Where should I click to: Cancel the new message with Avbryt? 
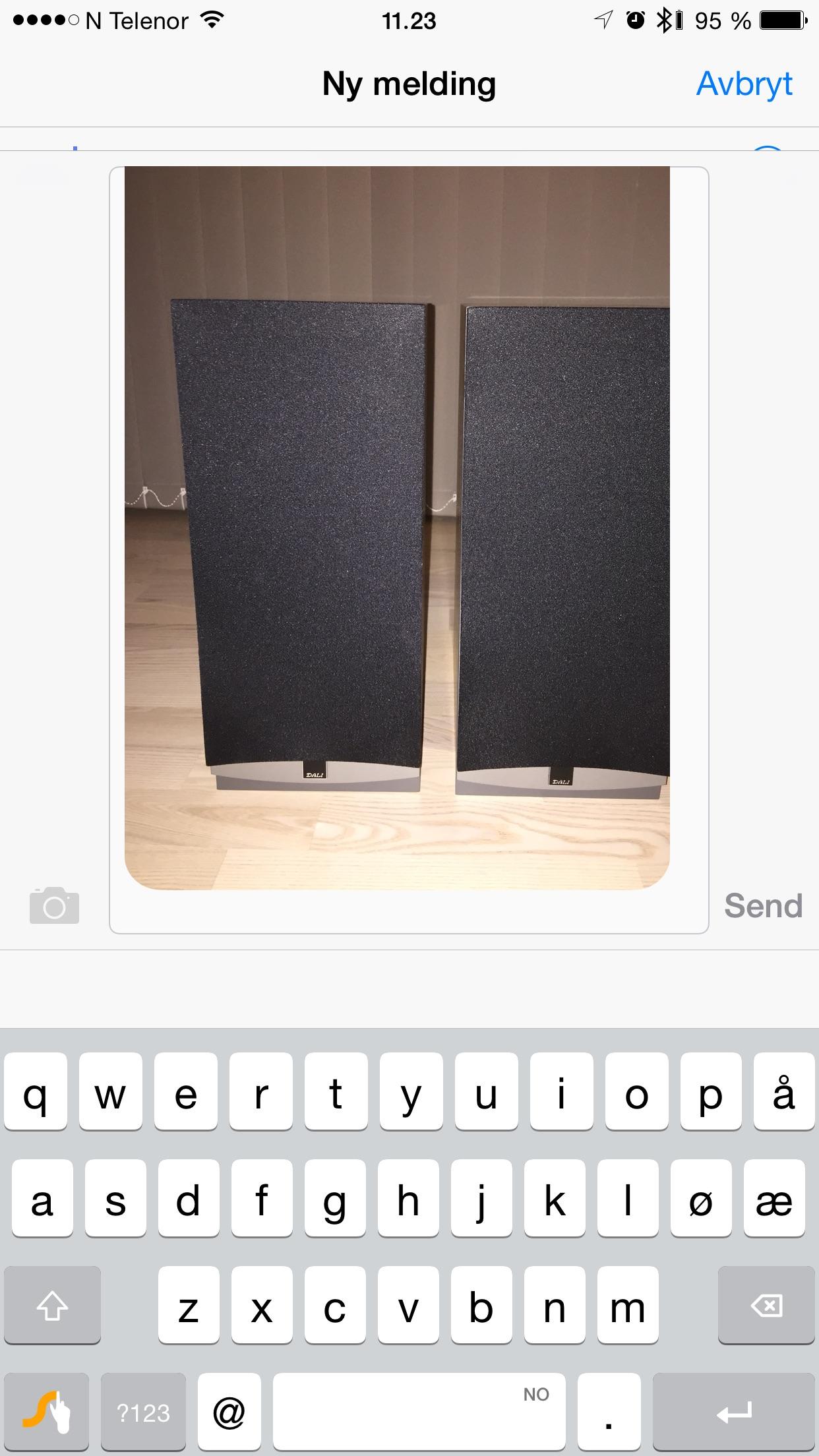(x=744, y=84)
